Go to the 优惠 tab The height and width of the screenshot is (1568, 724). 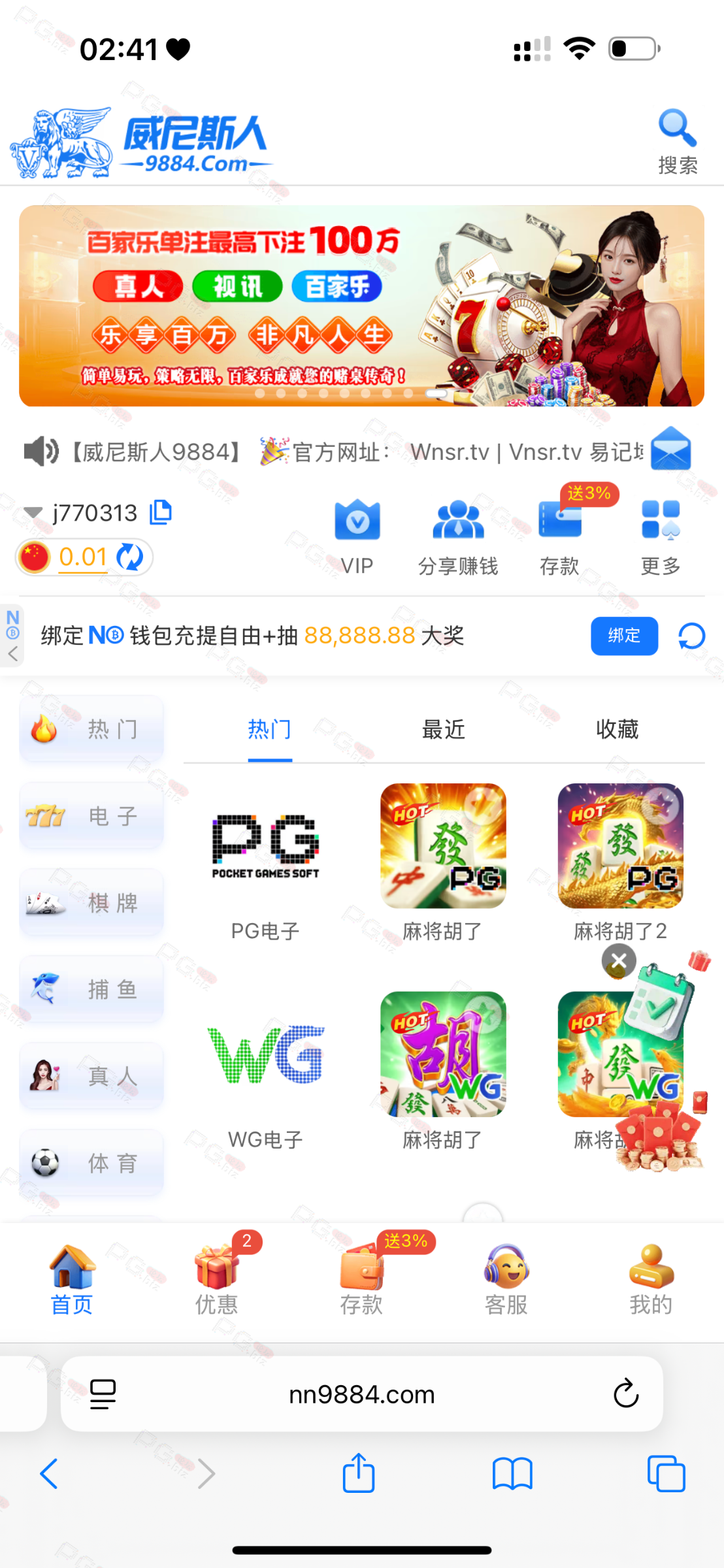coord(216,1277)
